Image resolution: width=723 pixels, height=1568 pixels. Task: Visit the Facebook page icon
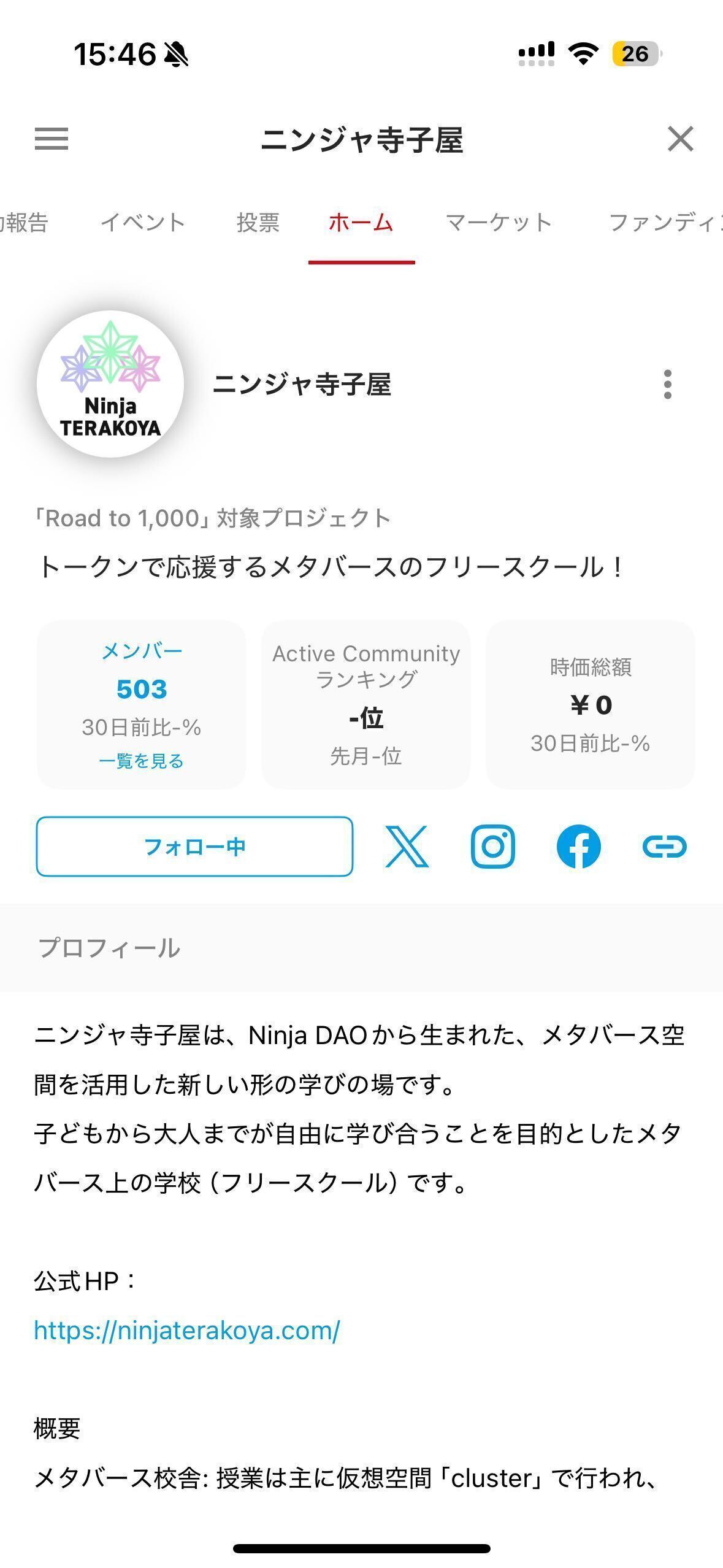click(579, 847)
